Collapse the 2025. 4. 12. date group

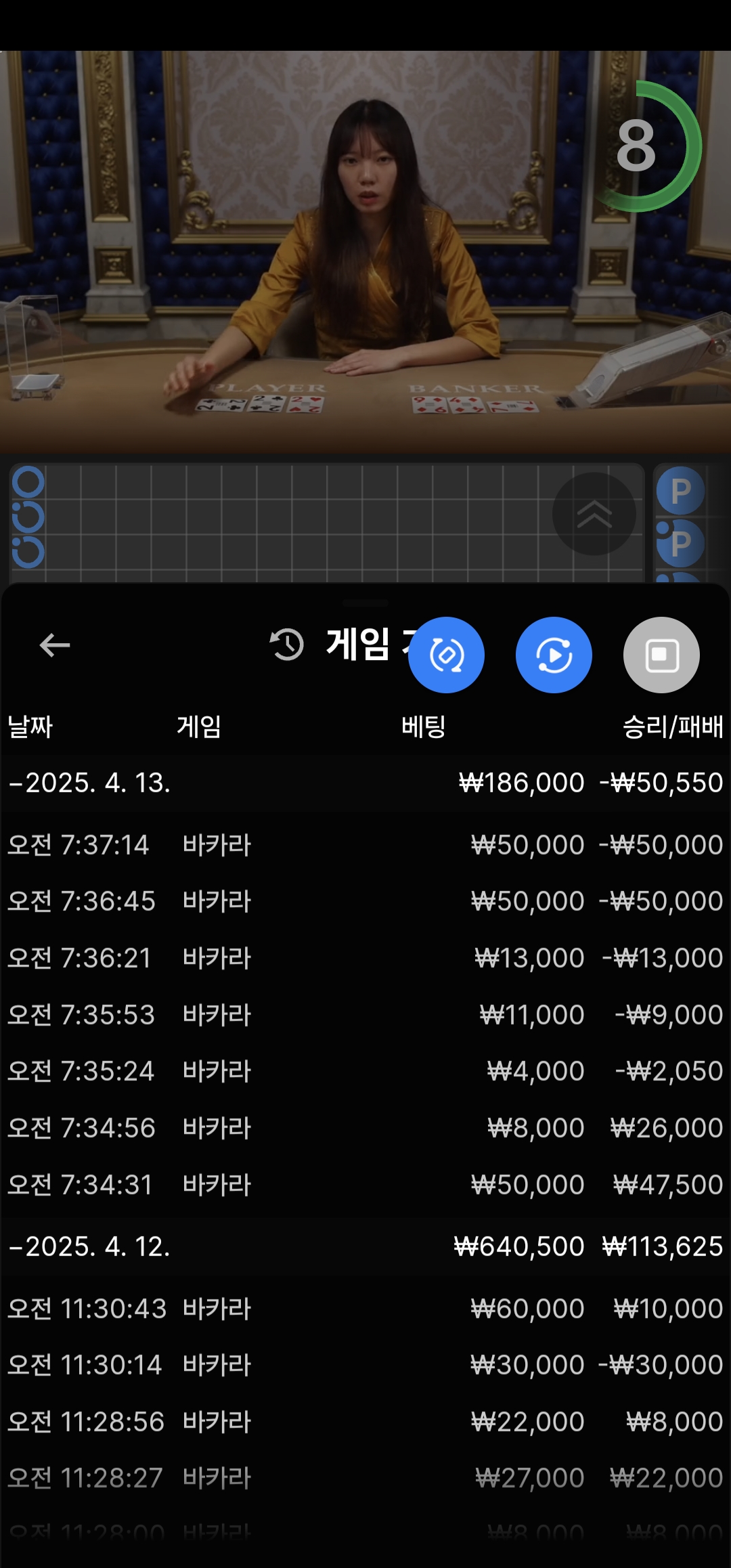365,1247
